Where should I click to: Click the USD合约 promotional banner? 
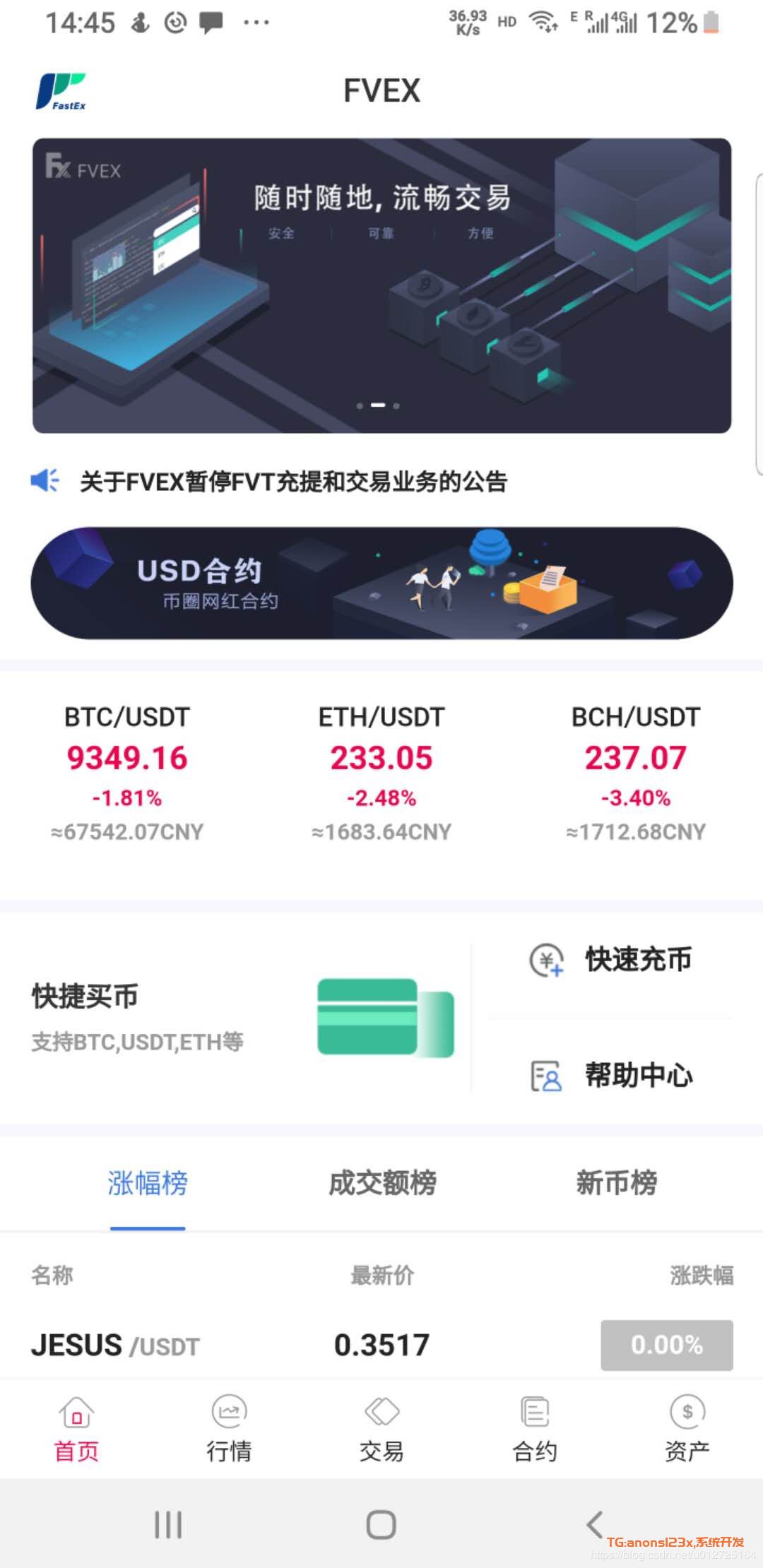pyautogui.click(x=381, y=584)
